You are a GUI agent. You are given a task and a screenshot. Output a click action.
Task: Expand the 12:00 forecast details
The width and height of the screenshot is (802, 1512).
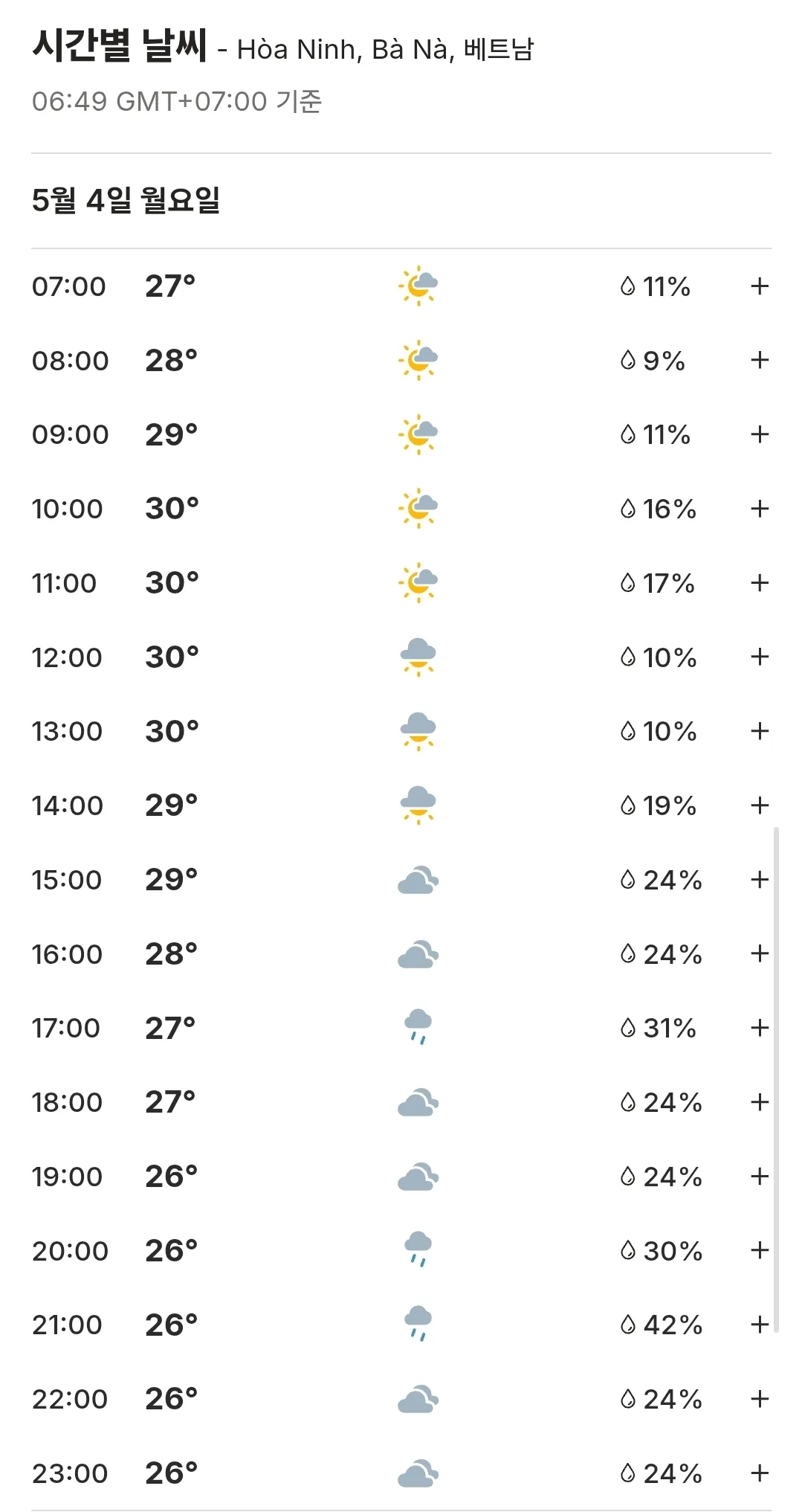pos(759,657)
